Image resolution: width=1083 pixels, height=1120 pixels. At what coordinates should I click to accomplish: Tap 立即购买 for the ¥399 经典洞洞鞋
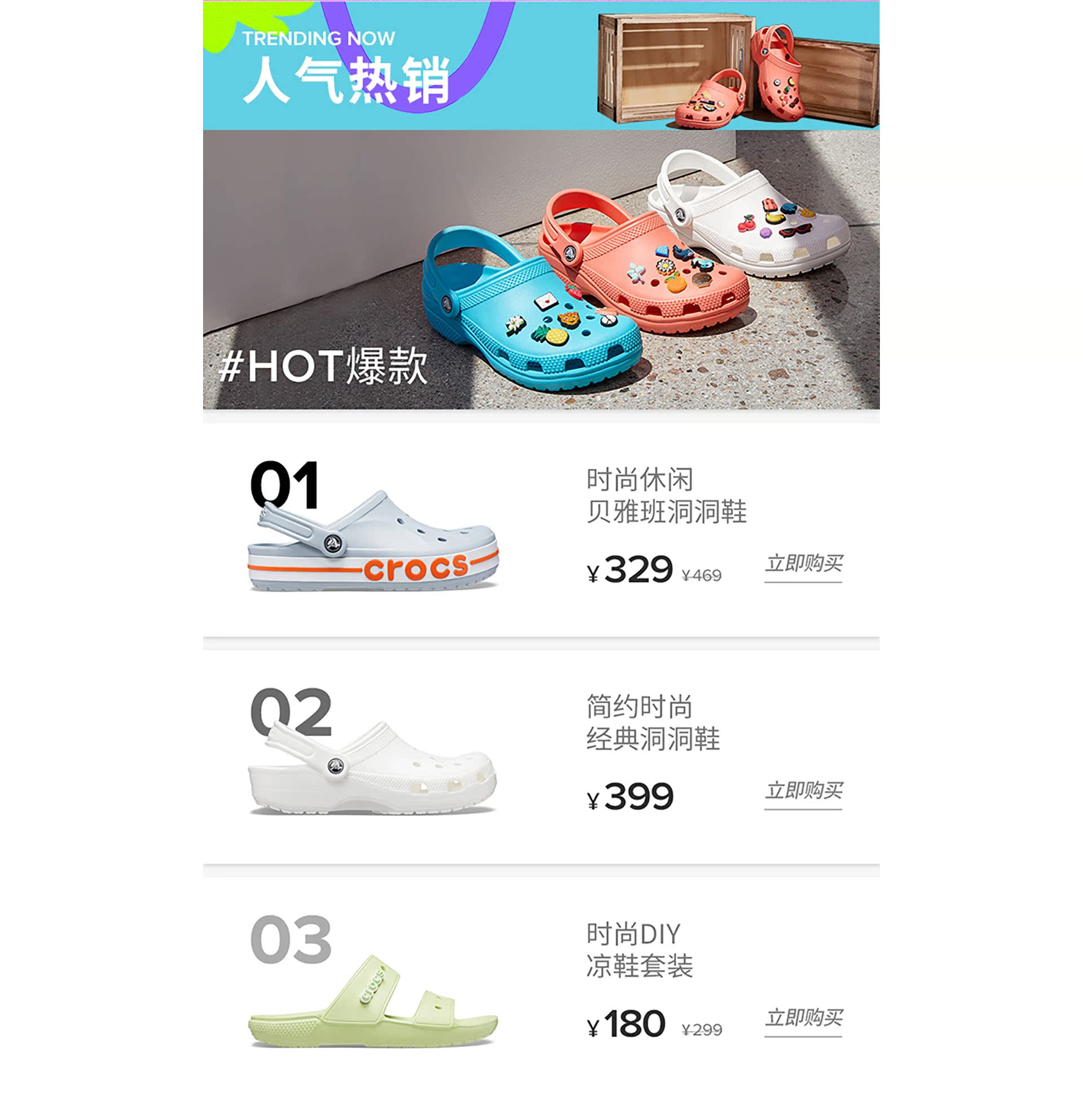point(803,791)
